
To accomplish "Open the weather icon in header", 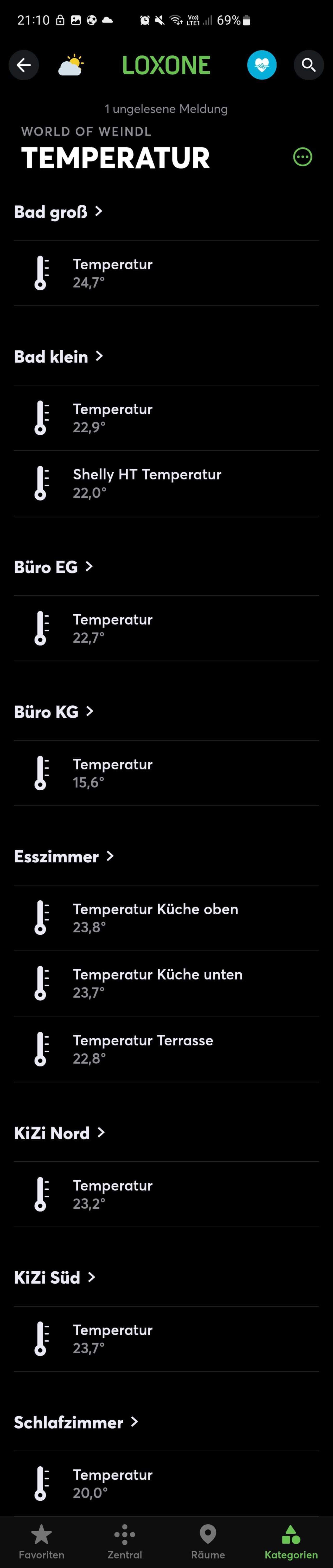I will [71, 65].
